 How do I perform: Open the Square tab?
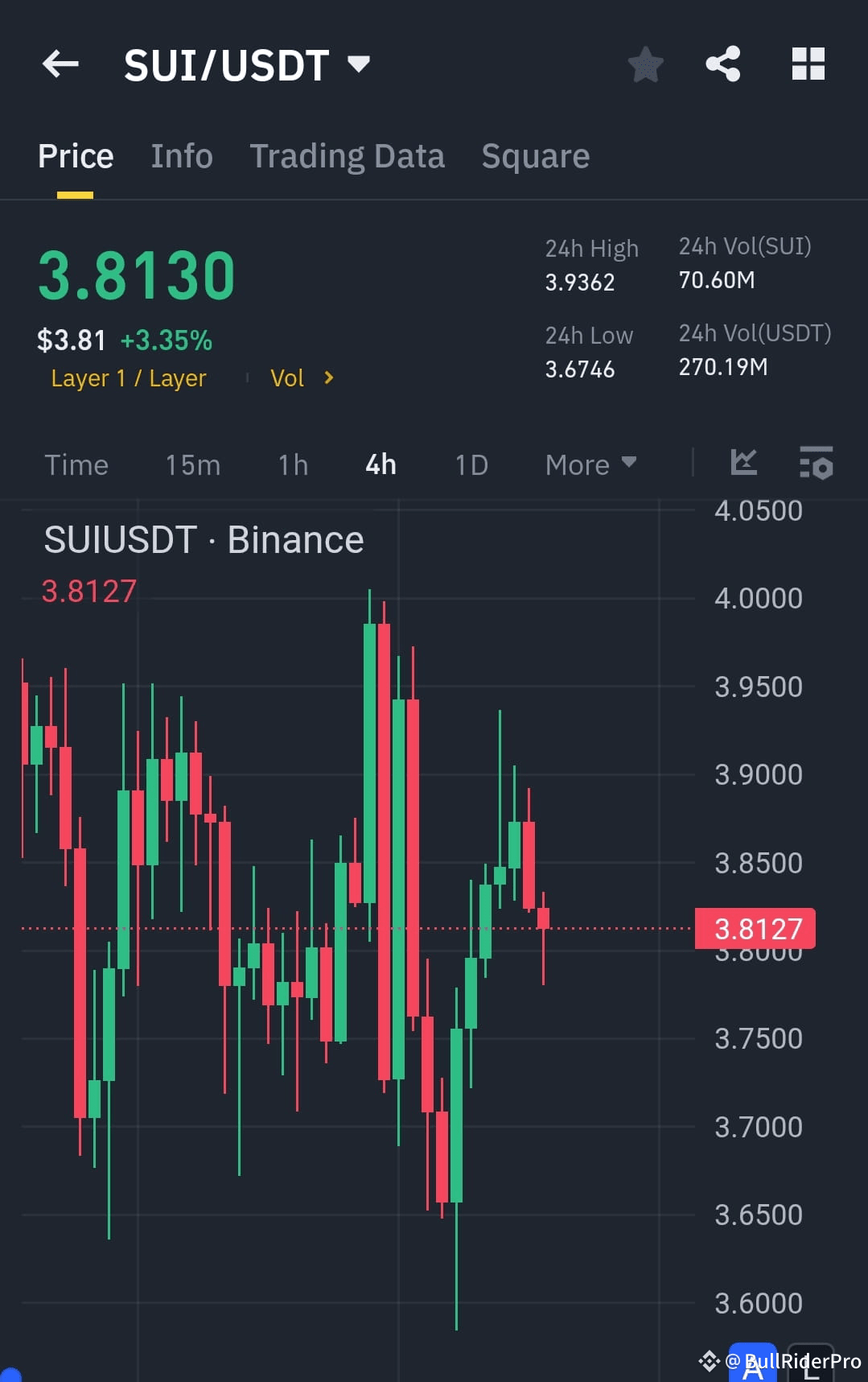[535, 155]
